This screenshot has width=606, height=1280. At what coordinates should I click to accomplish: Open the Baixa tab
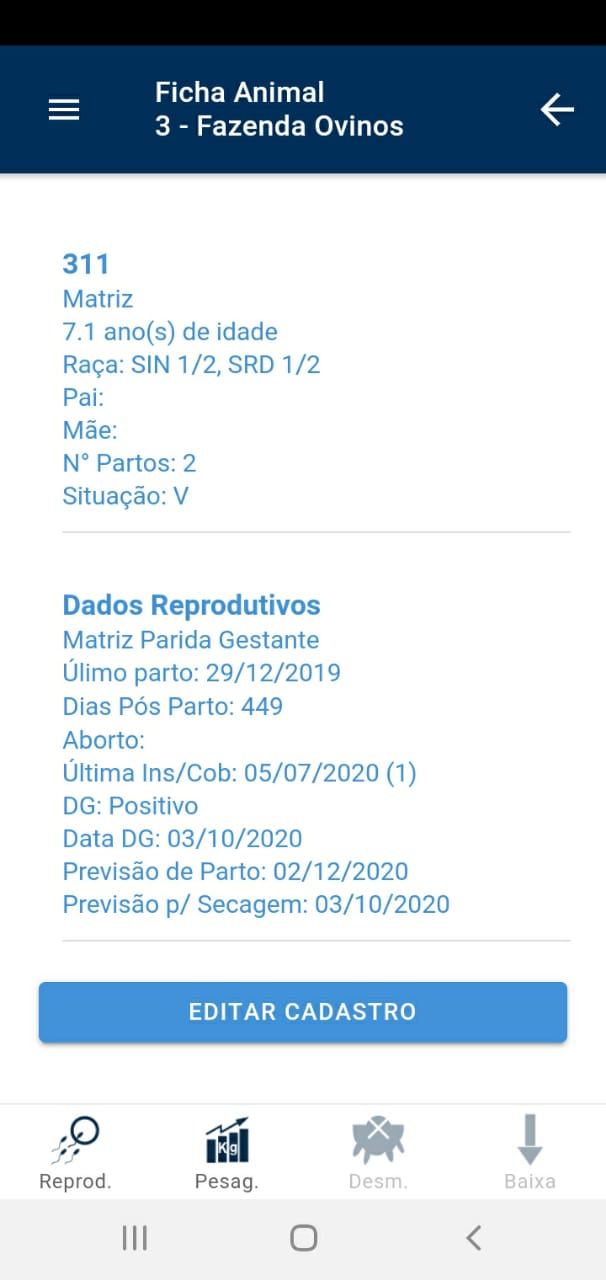tap(530, 1154)
